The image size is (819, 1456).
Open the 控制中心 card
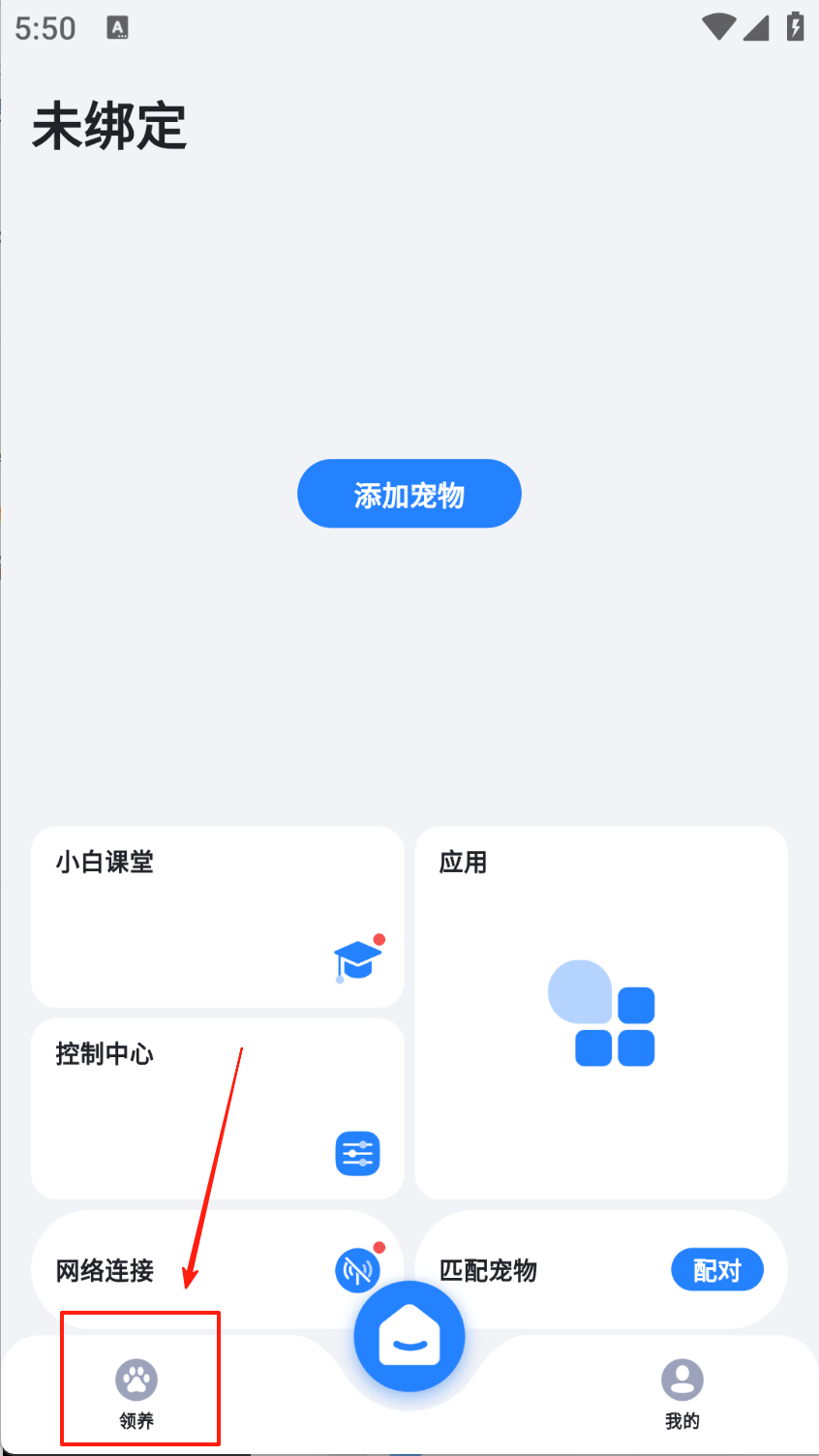pyautogui.click(x=217, y=1108)
